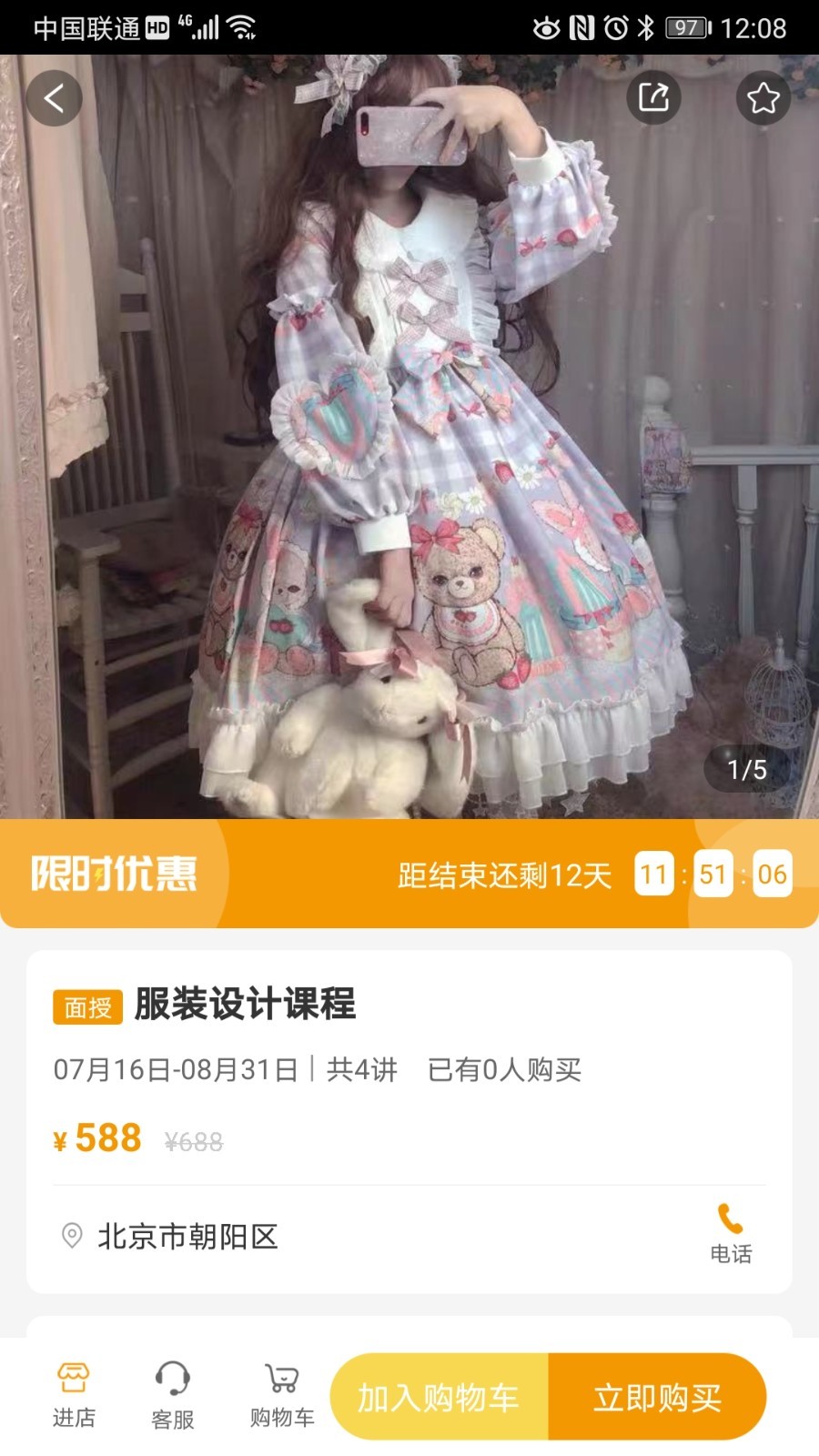819x1456 pixels.
Task: Open the product photo gallery
Action: (x=409, y=437)
